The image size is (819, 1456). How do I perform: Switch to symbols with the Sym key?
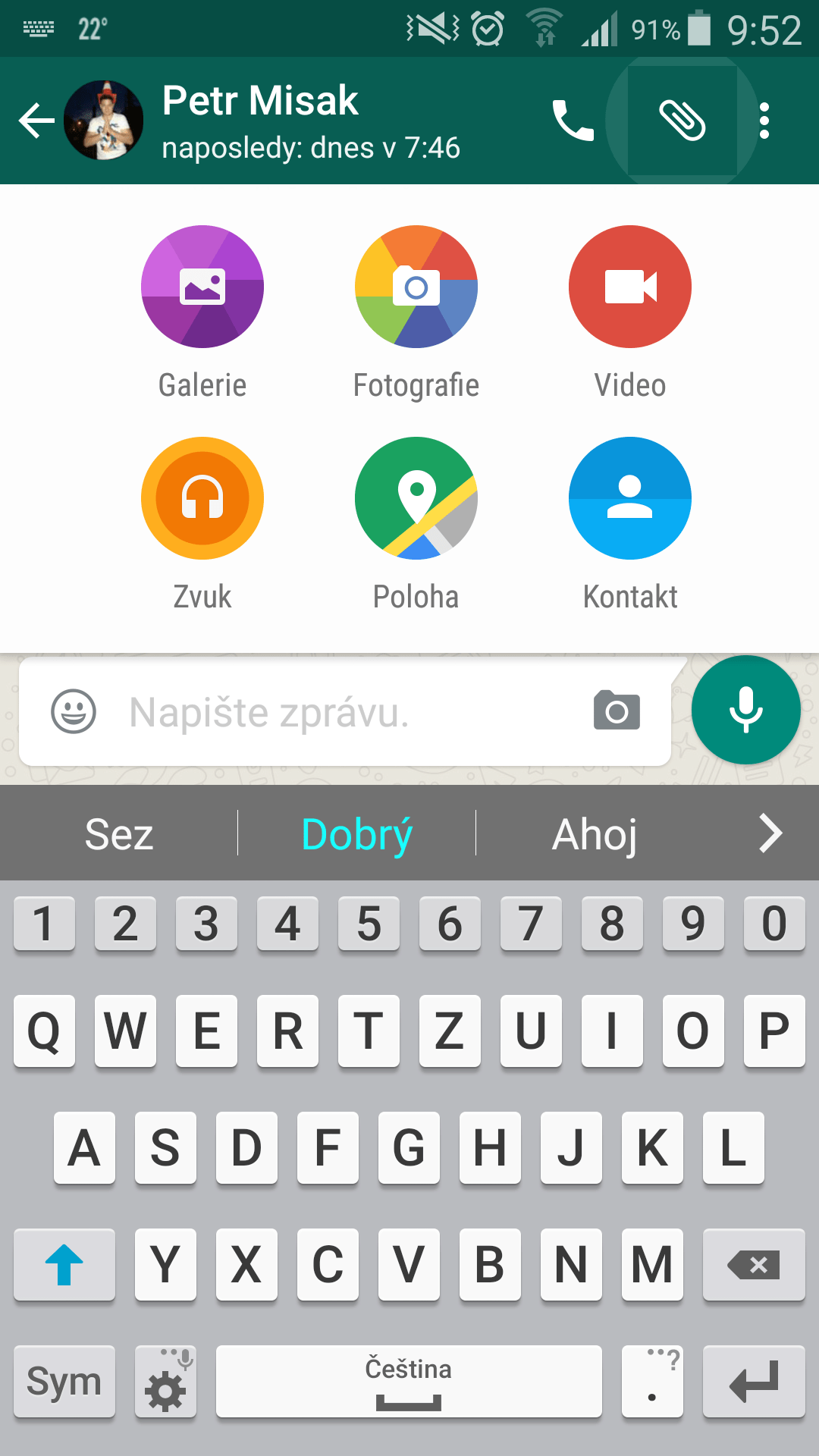pos(64,1381)
